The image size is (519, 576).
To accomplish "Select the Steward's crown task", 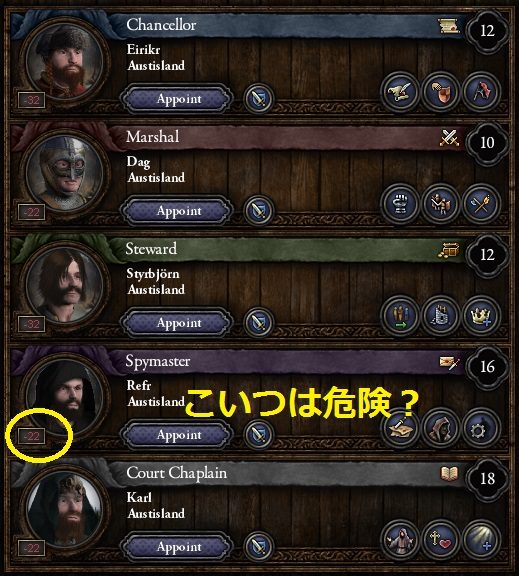I will pos(481,315).
